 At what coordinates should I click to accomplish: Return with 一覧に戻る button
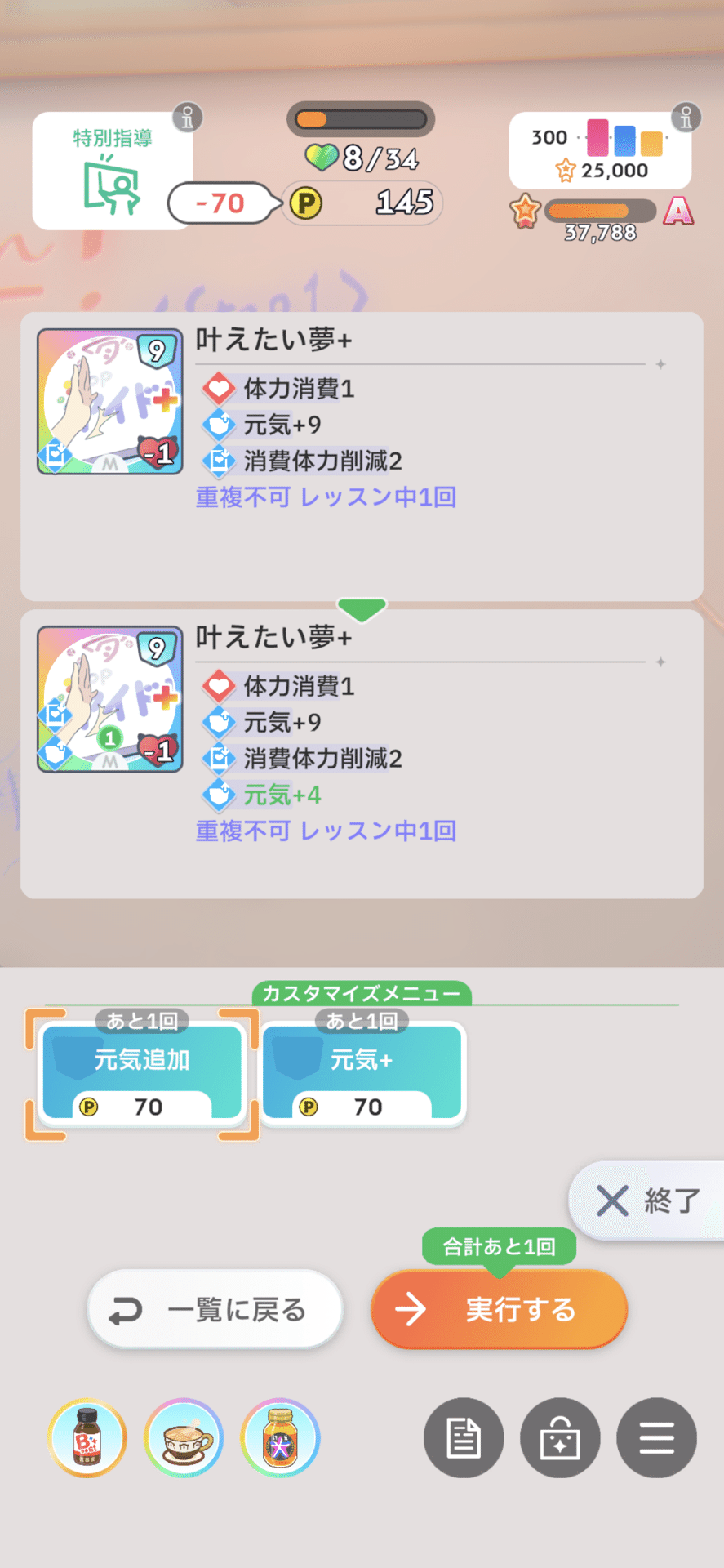(215, 1309)
